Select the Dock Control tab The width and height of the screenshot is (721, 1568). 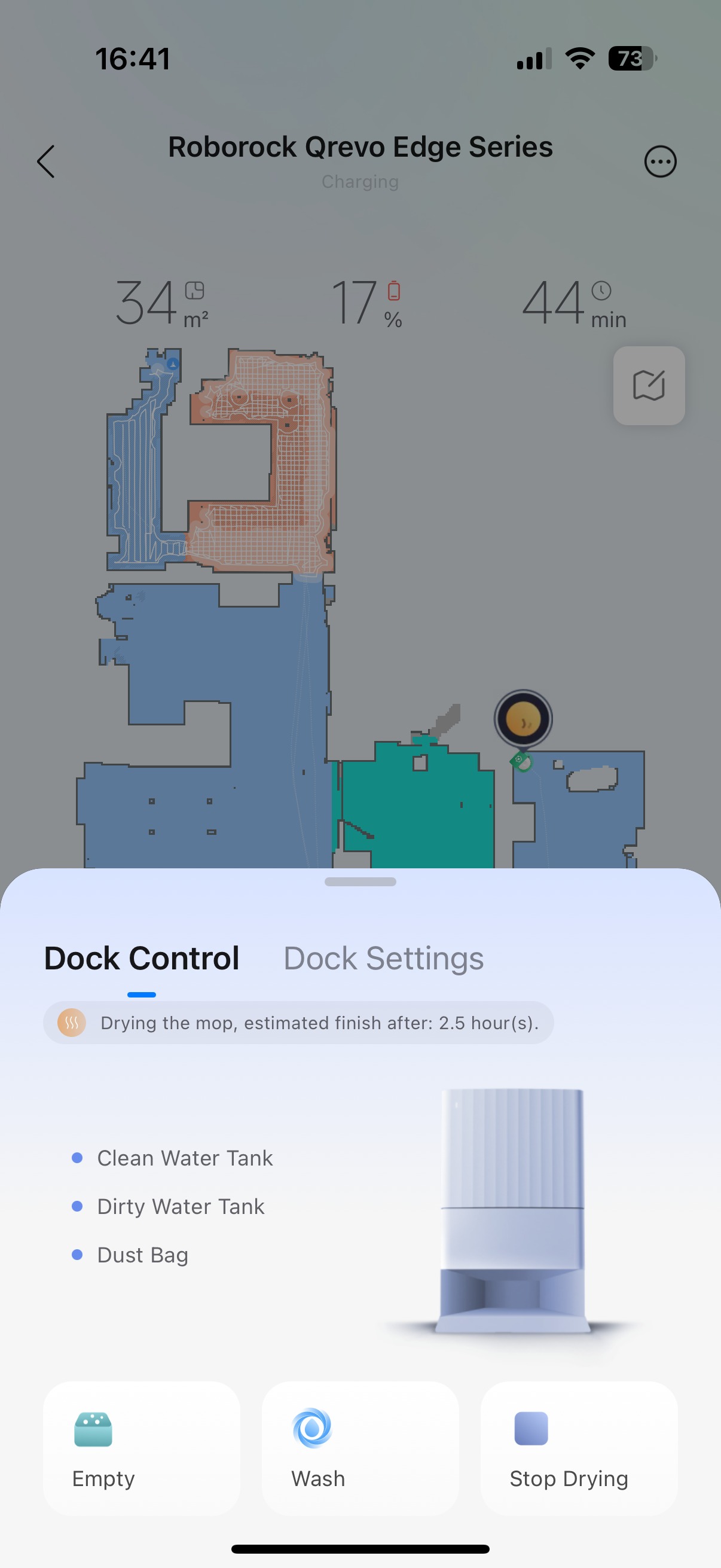[142, 958]
